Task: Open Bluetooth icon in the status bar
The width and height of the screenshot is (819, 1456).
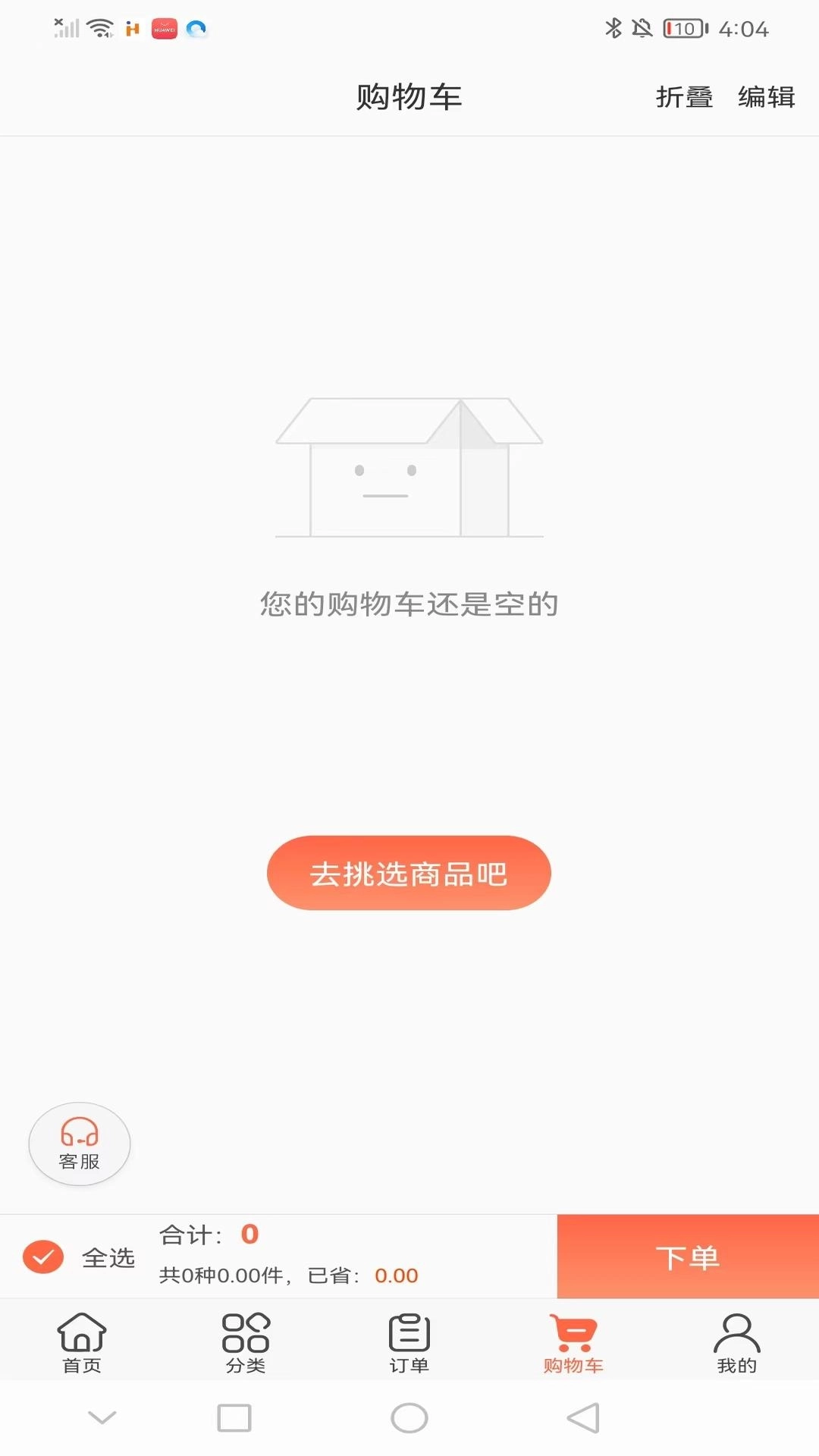Action: click(x=611, y=28)
